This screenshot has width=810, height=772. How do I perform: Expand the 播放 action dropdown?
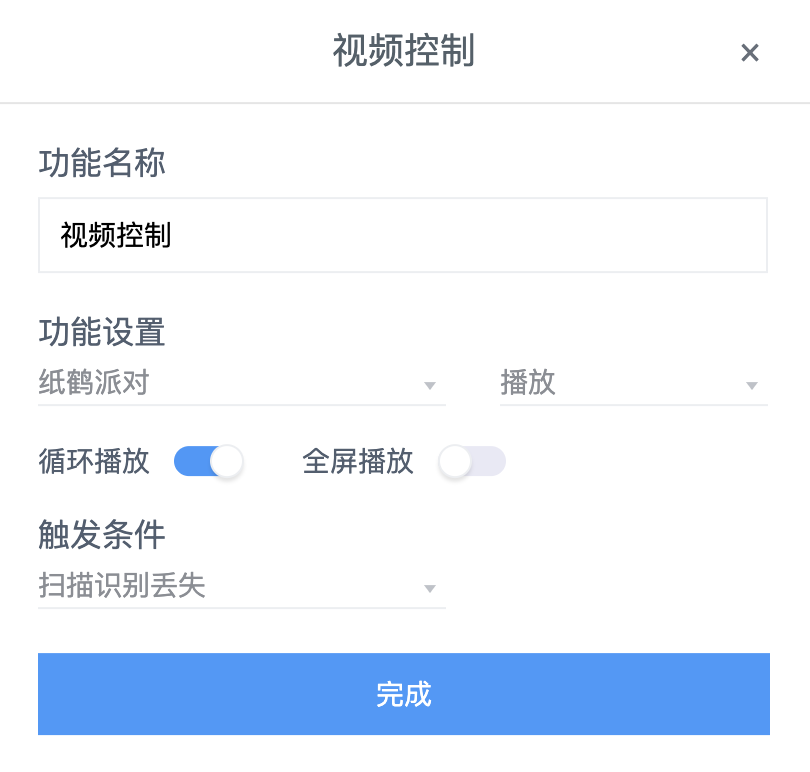coord(633,384)
